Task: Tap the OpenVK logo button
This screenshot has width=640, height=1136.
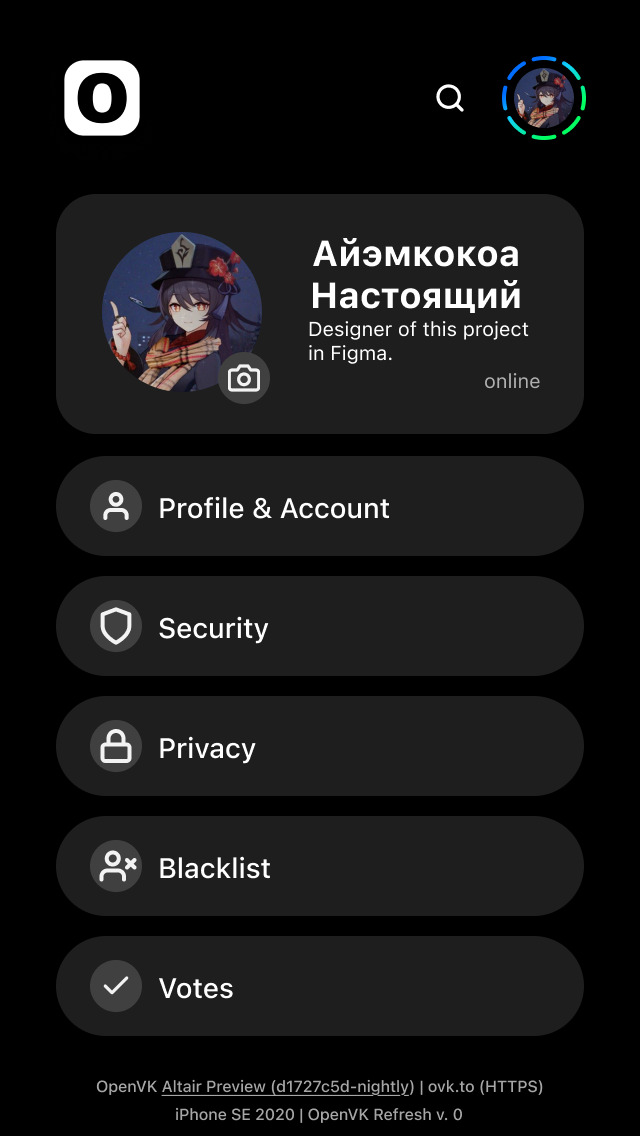Action: pyautogui.click(x=102, y=98)
